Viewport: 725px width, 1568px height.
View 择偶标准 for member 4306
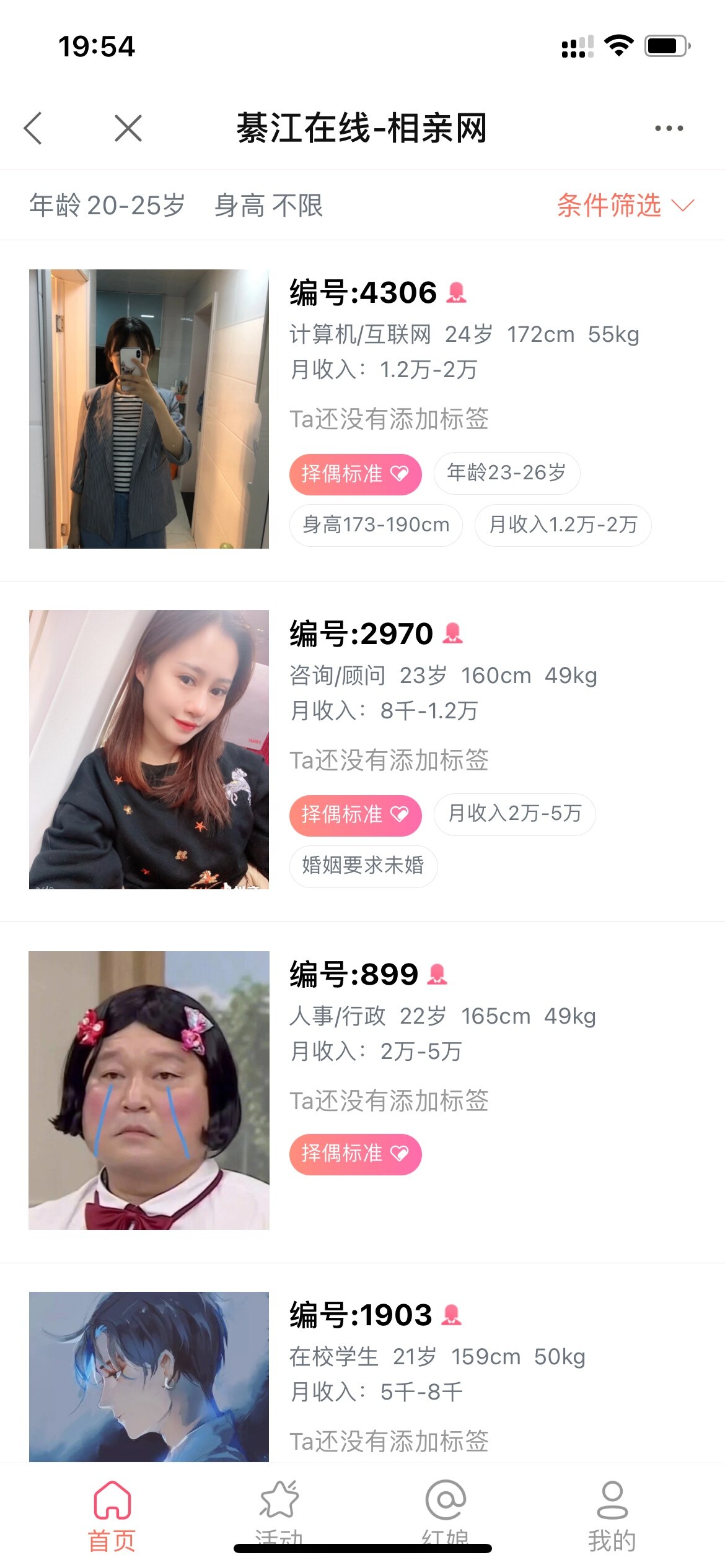(x=355, y=474)
